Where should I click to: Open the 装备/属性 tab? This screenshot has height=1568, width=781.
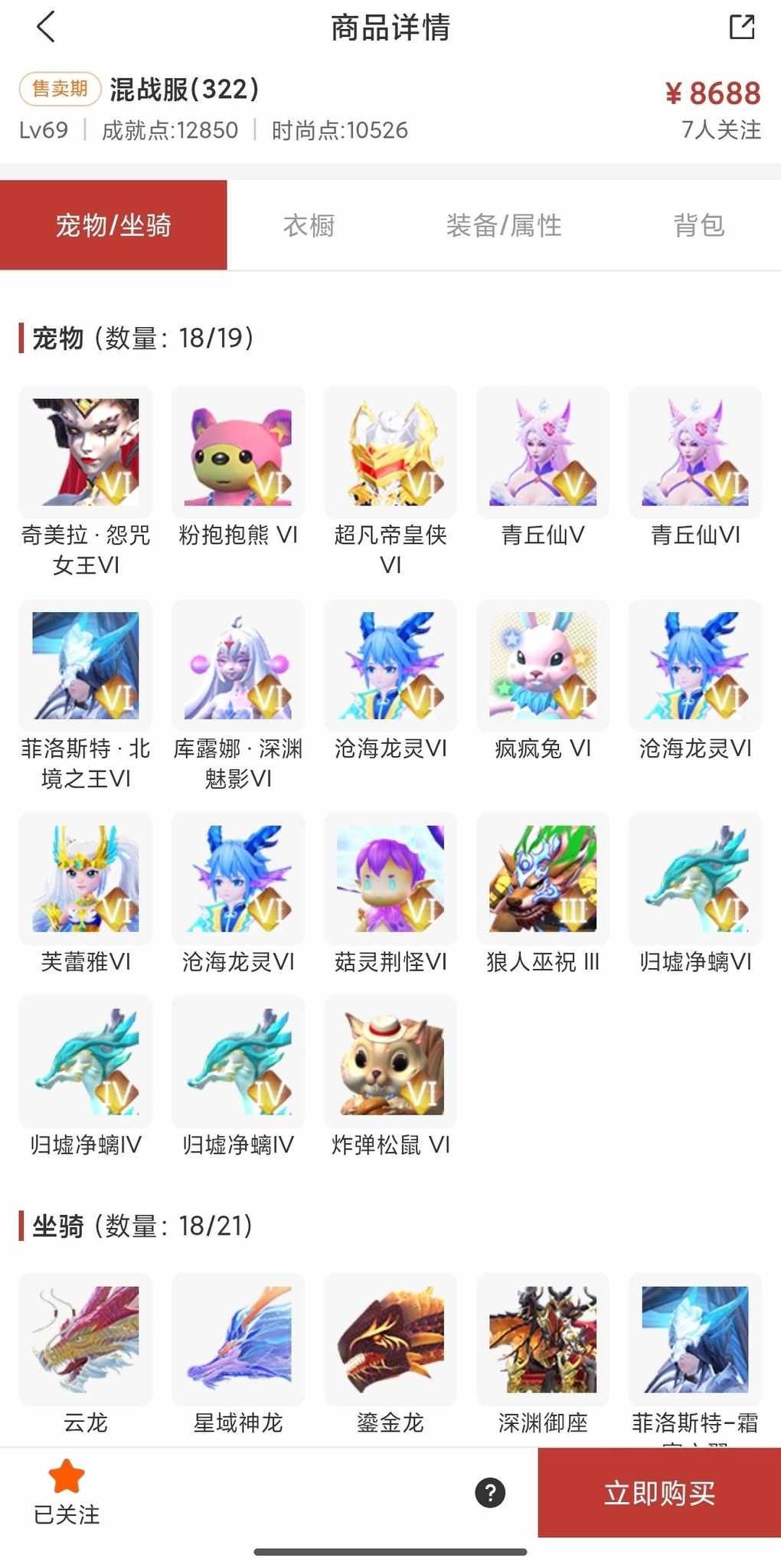pyautogui.click(x=504, y=225)
